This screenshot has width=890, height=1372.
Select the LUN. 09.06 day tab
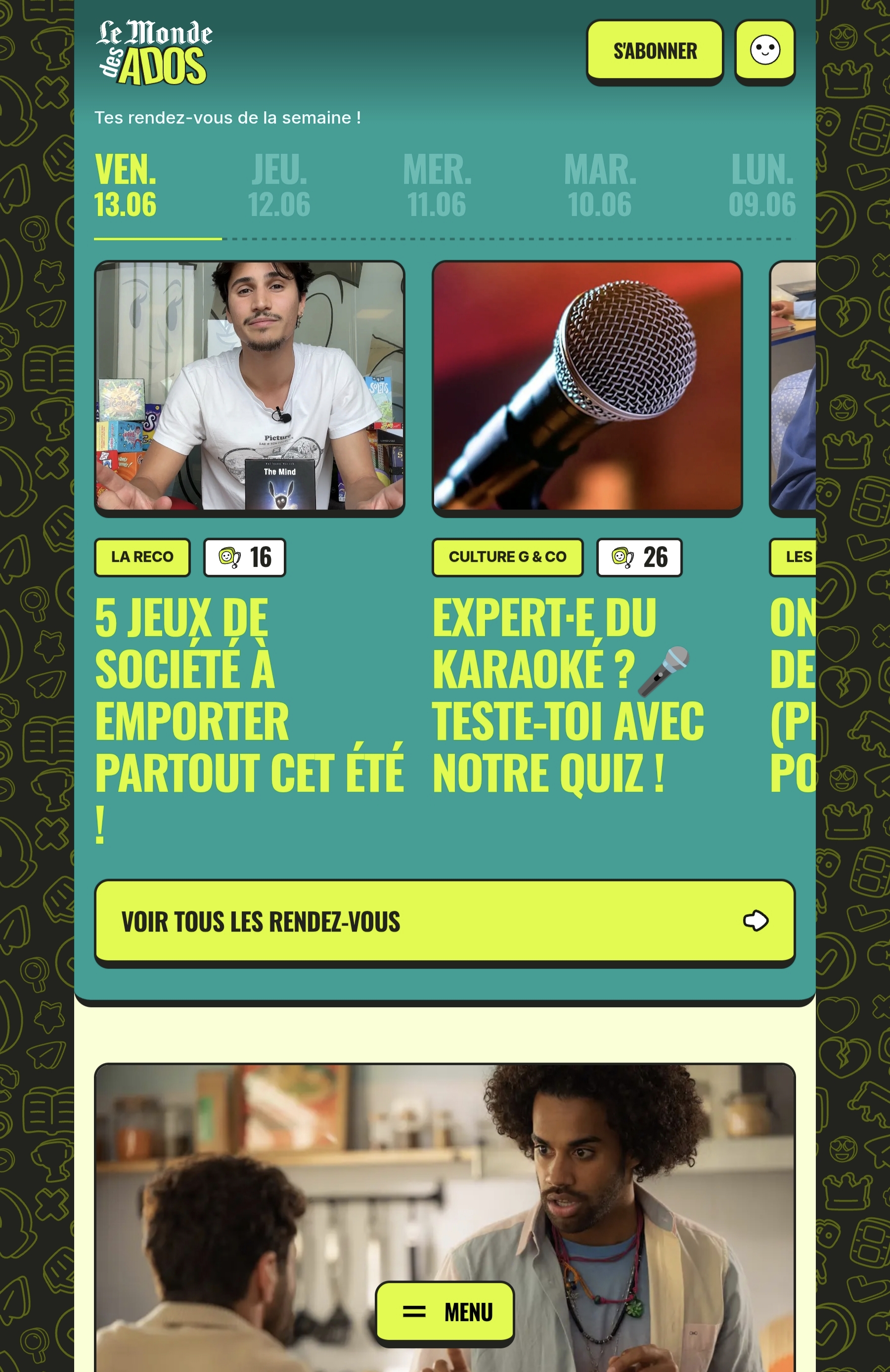761,186
